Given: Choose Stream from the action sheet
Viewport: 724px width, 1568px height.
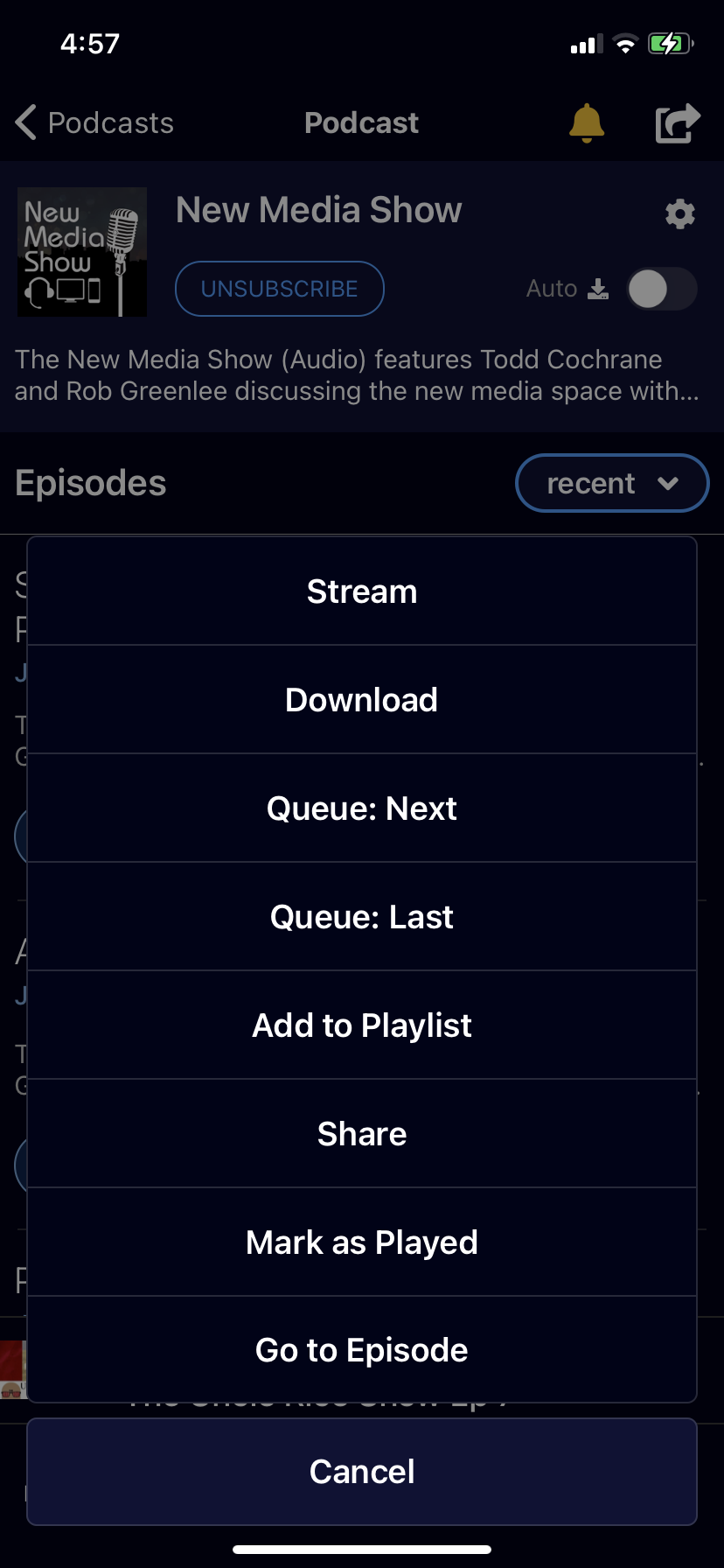Looking at the screenshot, I should 362,591.
